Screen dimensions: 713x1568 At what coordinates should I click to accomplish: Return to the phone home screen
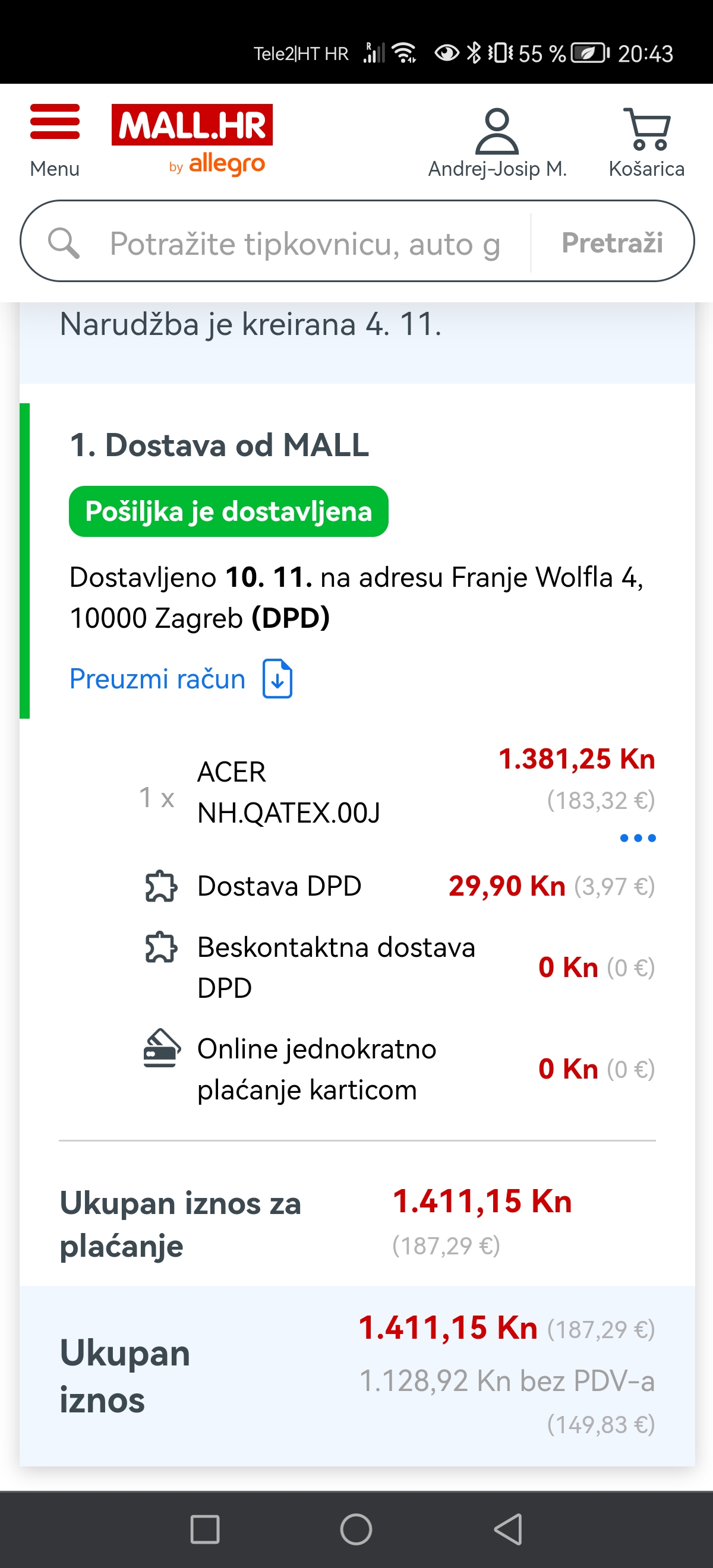coord(356,1529)
